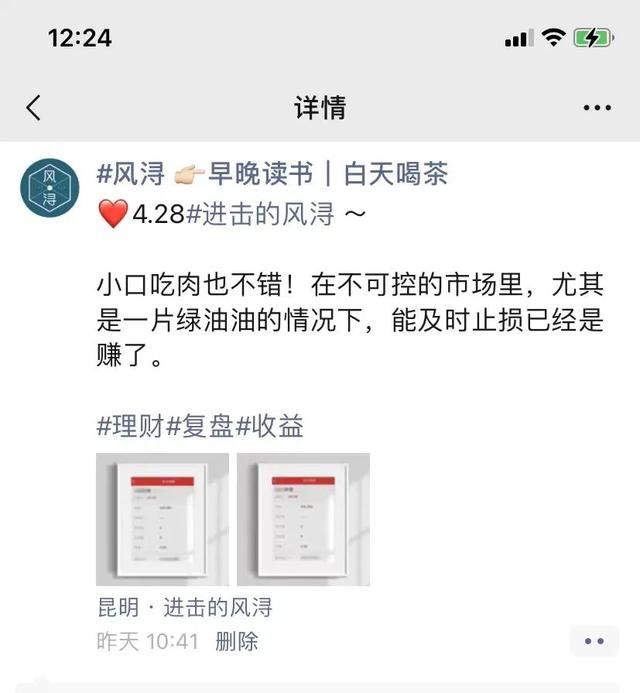Delete this post via 删除

(x=237, y=641)
